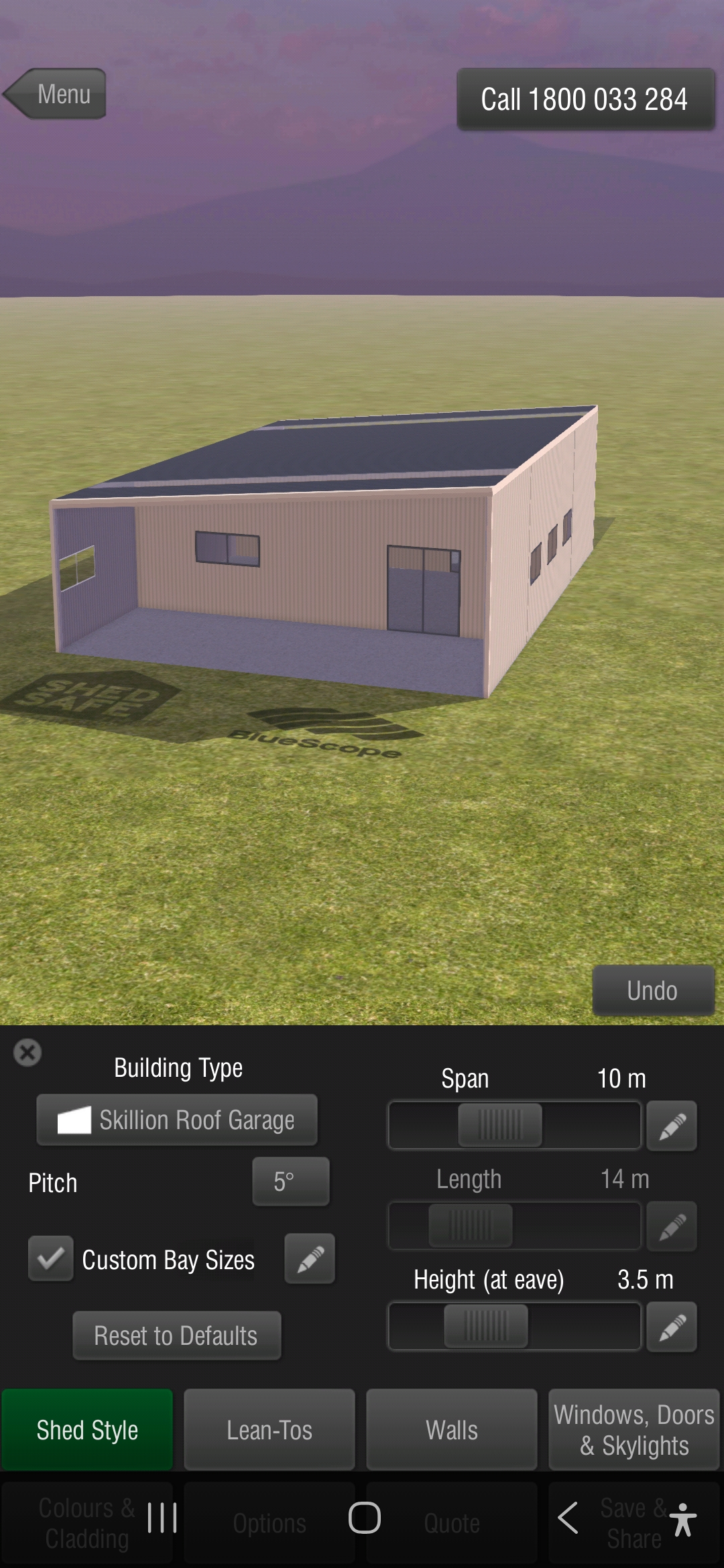Change the 5° pitch value
724x1568 pixels.
(290, 1181)
